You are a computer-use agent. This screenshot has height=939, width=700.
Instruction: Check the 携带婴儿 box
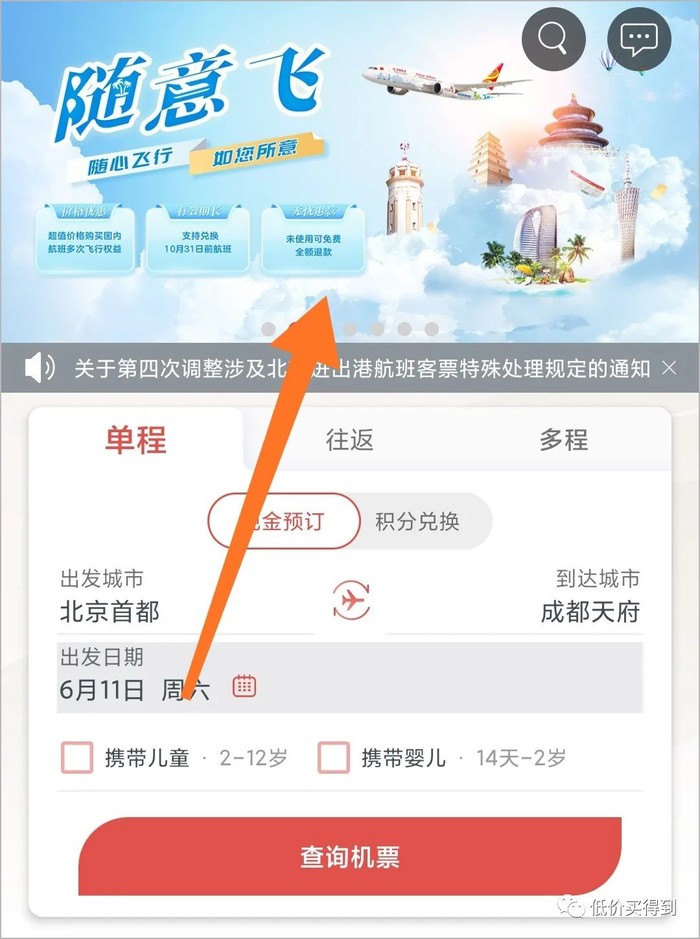coord(334,758)
